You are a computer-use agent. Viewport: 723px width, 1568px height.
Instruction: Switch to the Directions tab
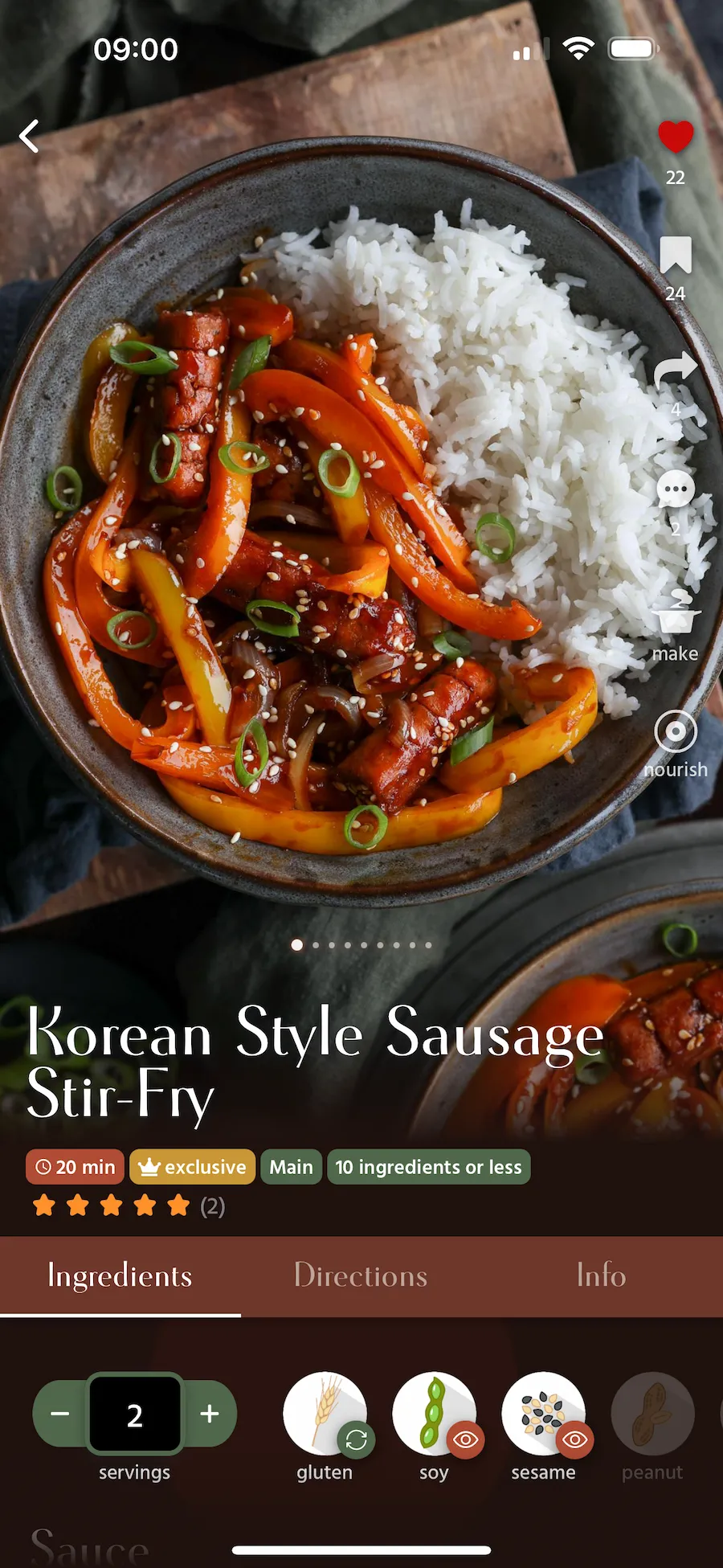point(361,1275)
